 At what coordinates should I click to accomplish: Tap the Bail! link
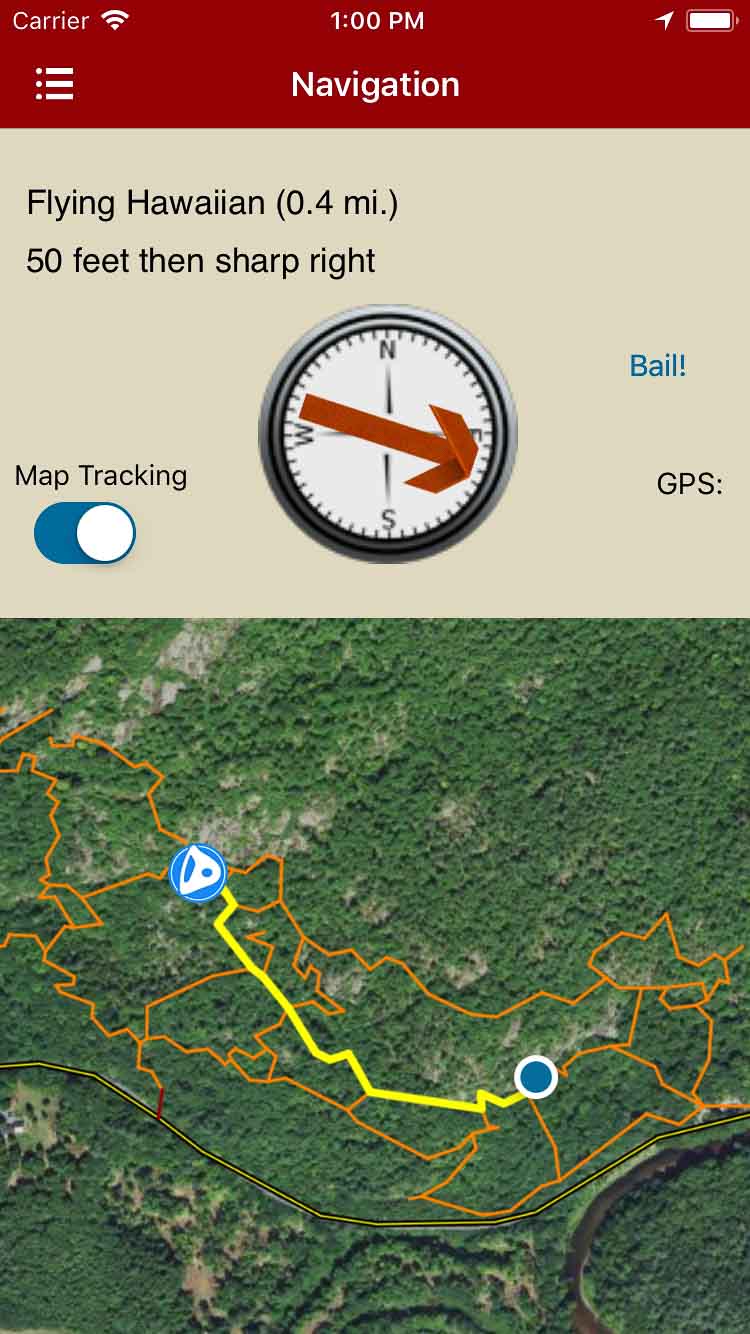tap(657, 366)
